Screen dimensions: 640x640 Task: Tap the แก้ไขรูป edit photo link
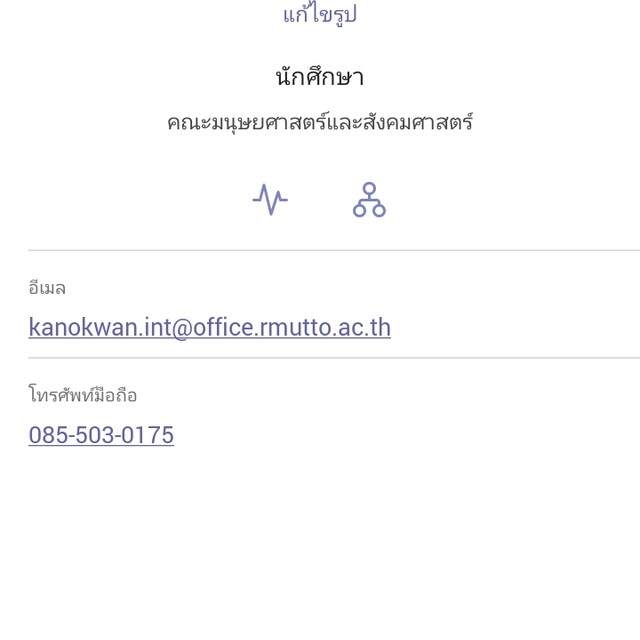[x=319, y=14]
